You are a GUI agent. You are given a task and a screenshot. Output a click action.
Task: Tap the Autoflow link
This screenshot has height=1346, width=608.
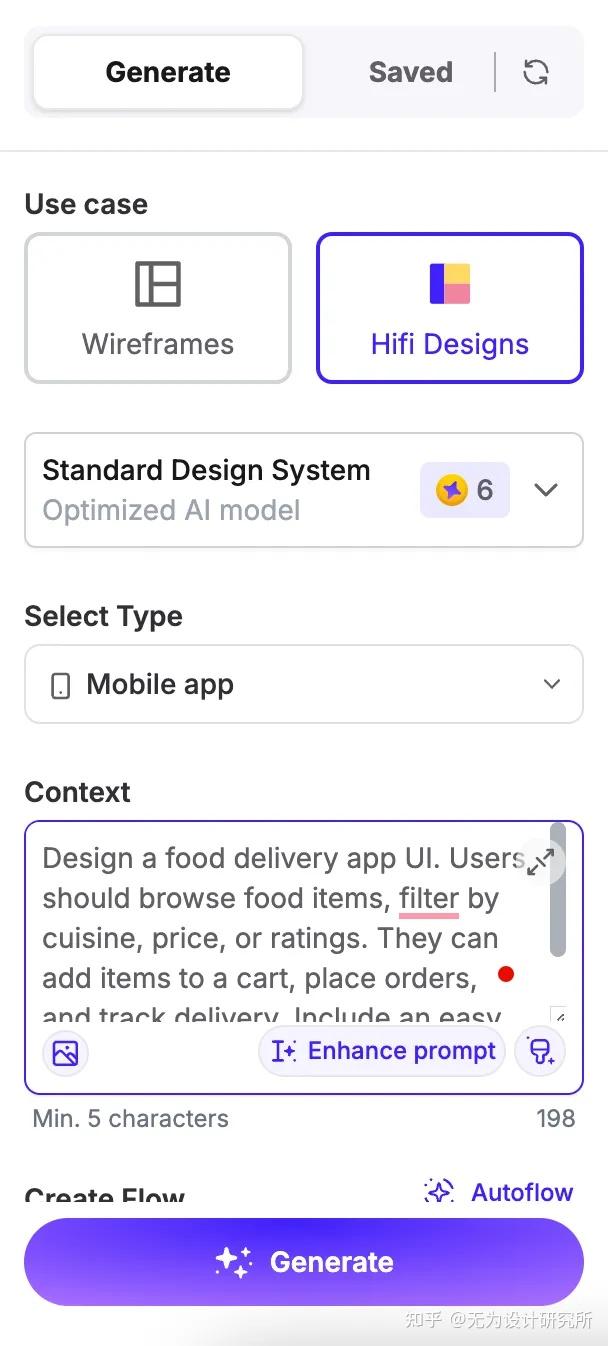(499, 1191)
